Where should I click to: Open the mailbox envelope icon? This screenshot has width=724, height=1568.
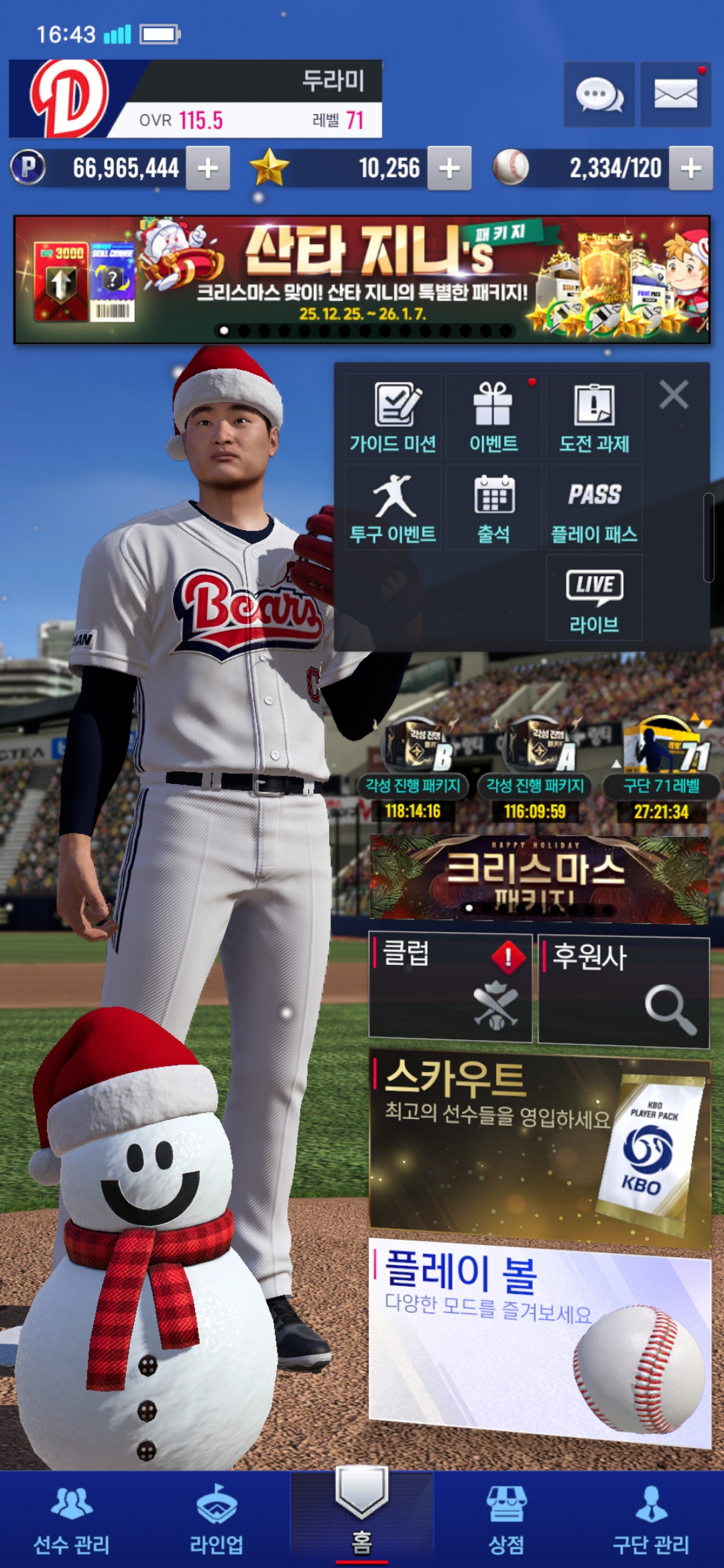(675, 95)
